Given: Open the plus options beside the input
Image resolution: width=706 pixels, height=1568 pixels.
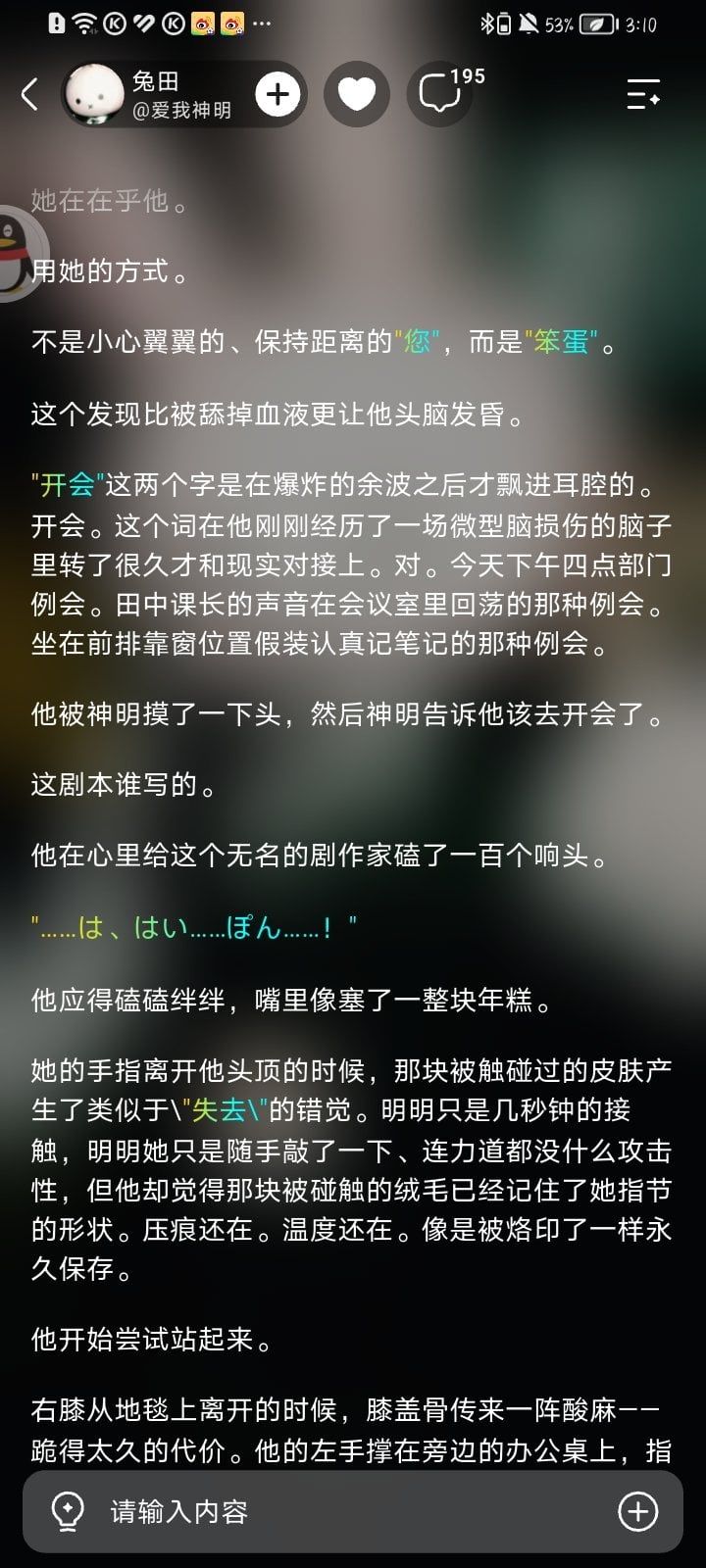Looking at the screenshot, I should pos(637,1511).
